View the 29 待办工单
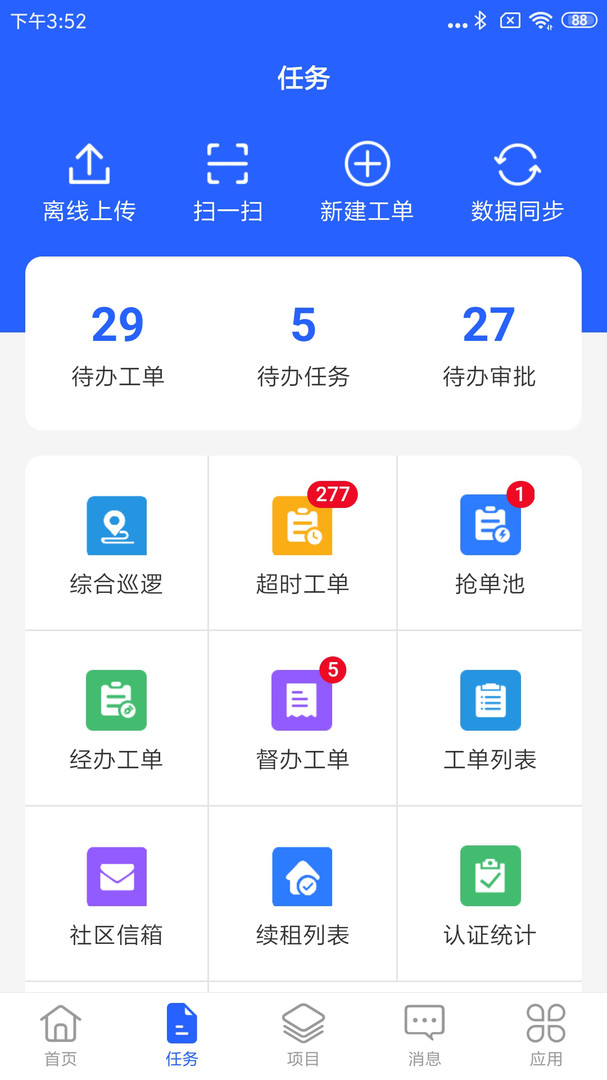 click(x=118, y=343)
